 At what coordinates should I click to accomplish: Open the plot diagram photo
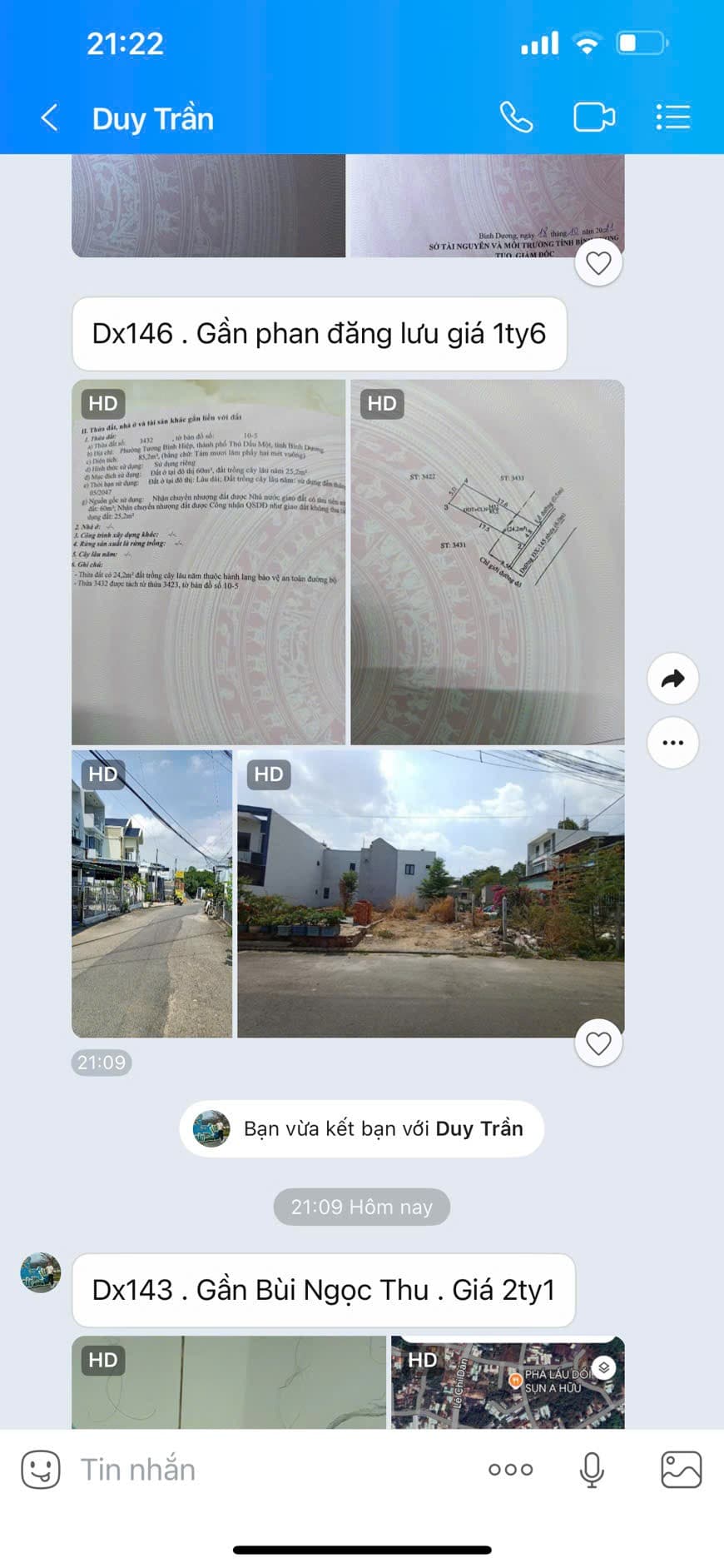pyautogui.click(x=487, y=562)
